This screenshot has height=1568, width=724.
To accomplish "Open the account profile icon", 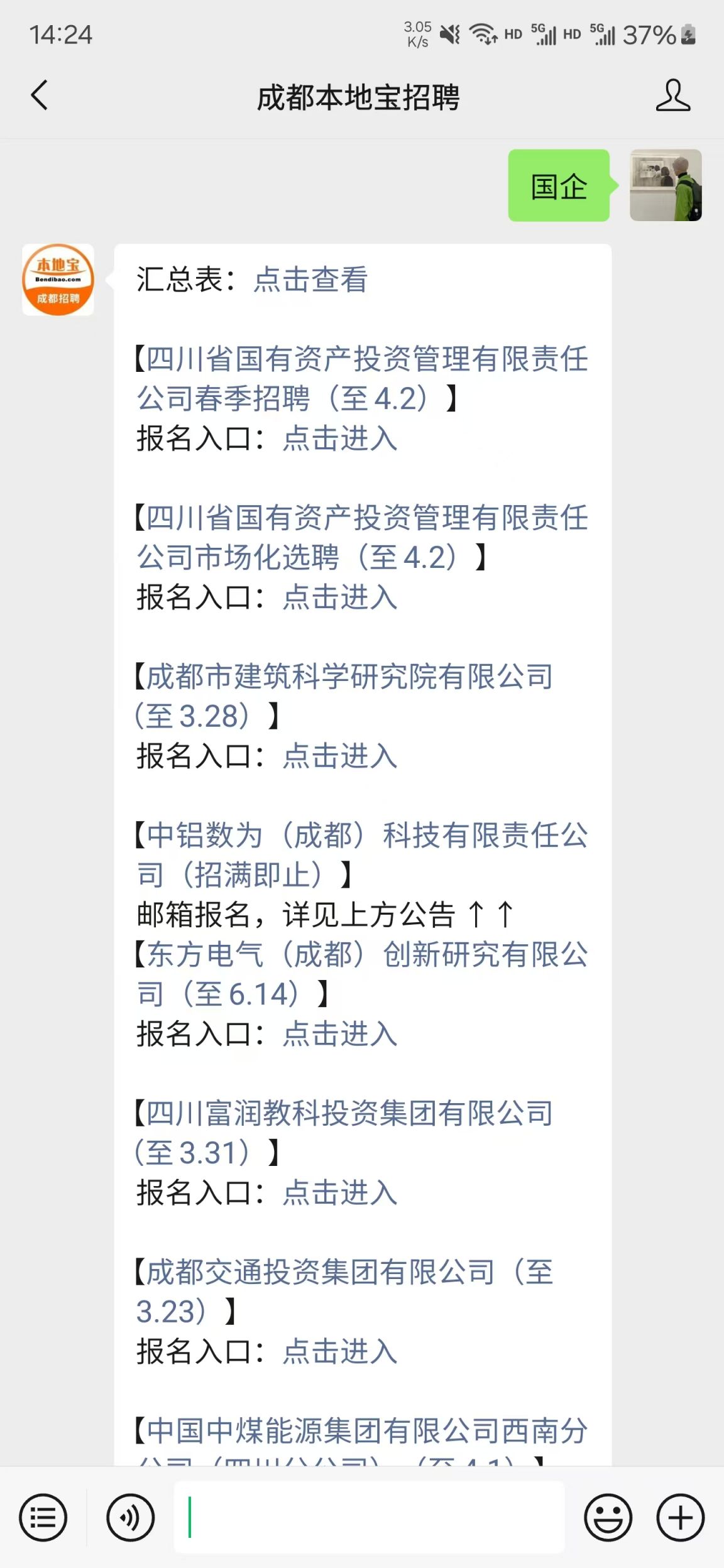I will pyautogui.click(x=672, y=96).
